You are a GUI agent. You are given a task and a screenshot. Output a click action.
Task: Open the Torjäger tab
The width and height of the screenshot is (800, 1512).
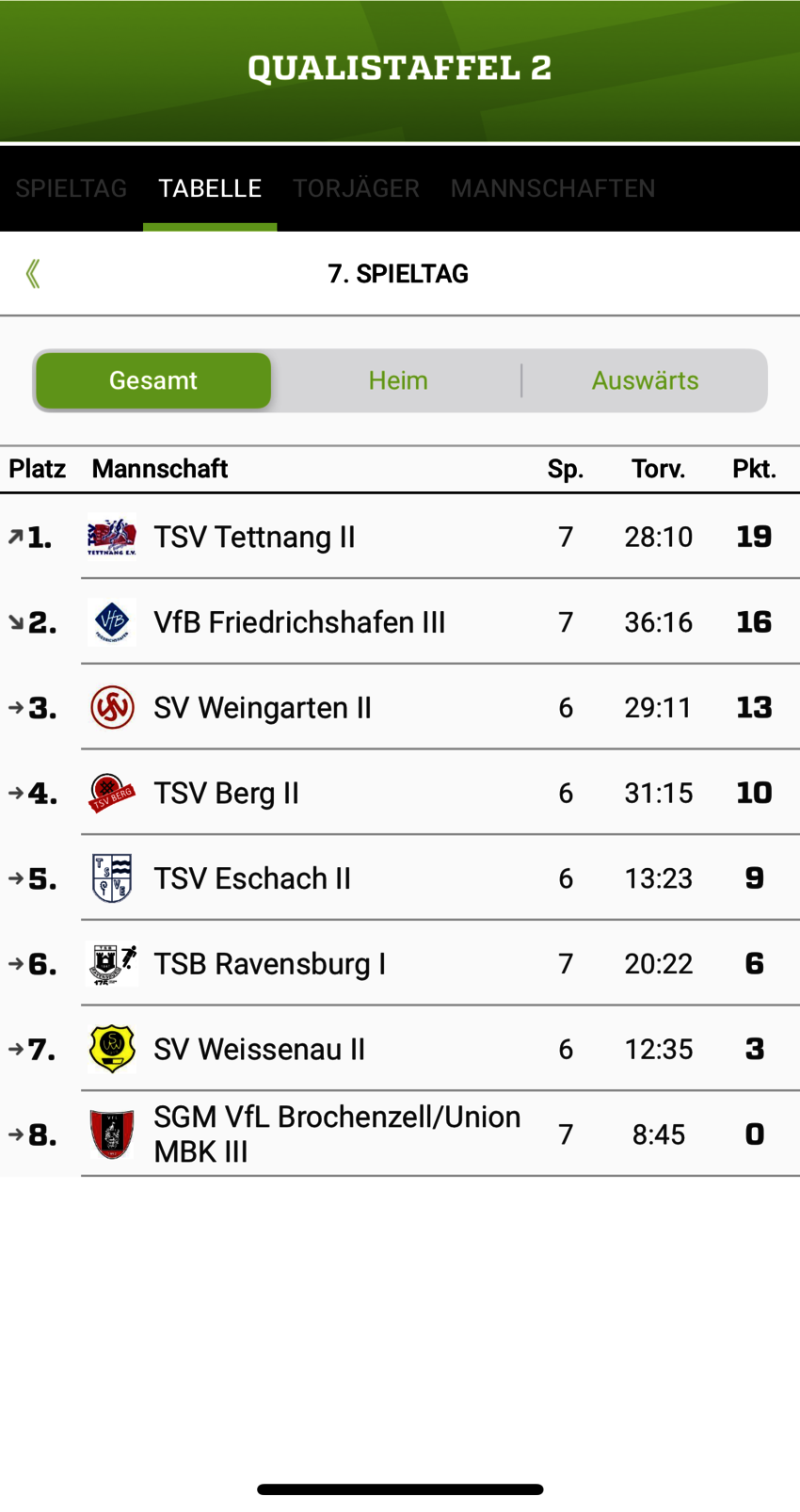[x=356, y=188]
